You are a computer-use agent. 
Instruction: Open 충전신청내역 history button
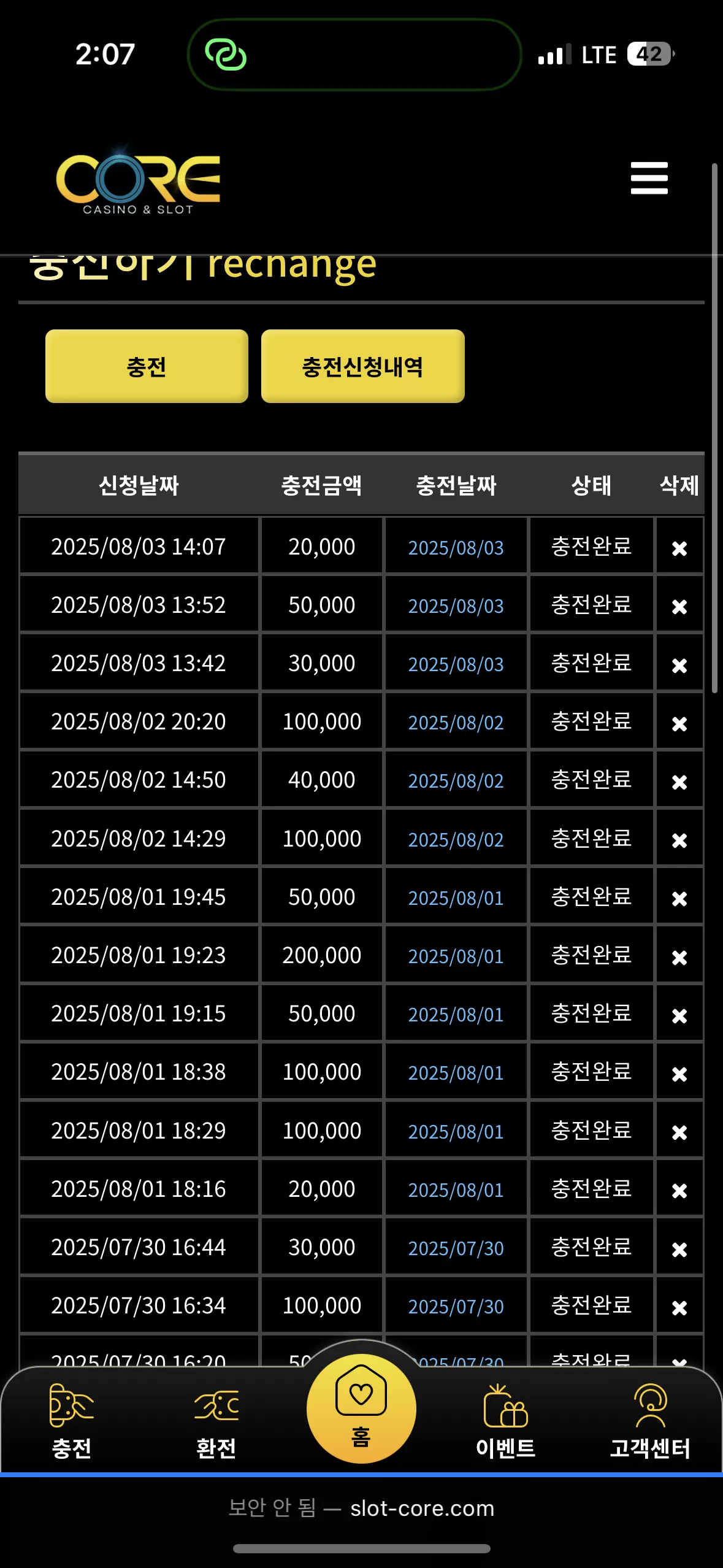point(362,366)
